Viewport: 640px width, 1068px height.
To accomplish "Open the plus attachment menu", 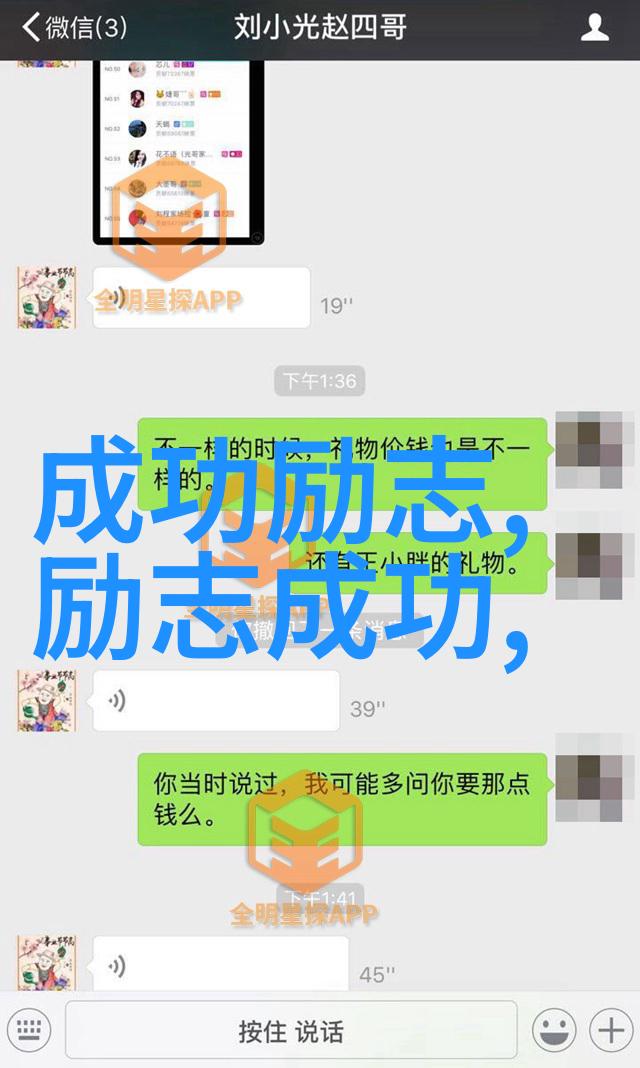I will tap(608, 1030).
